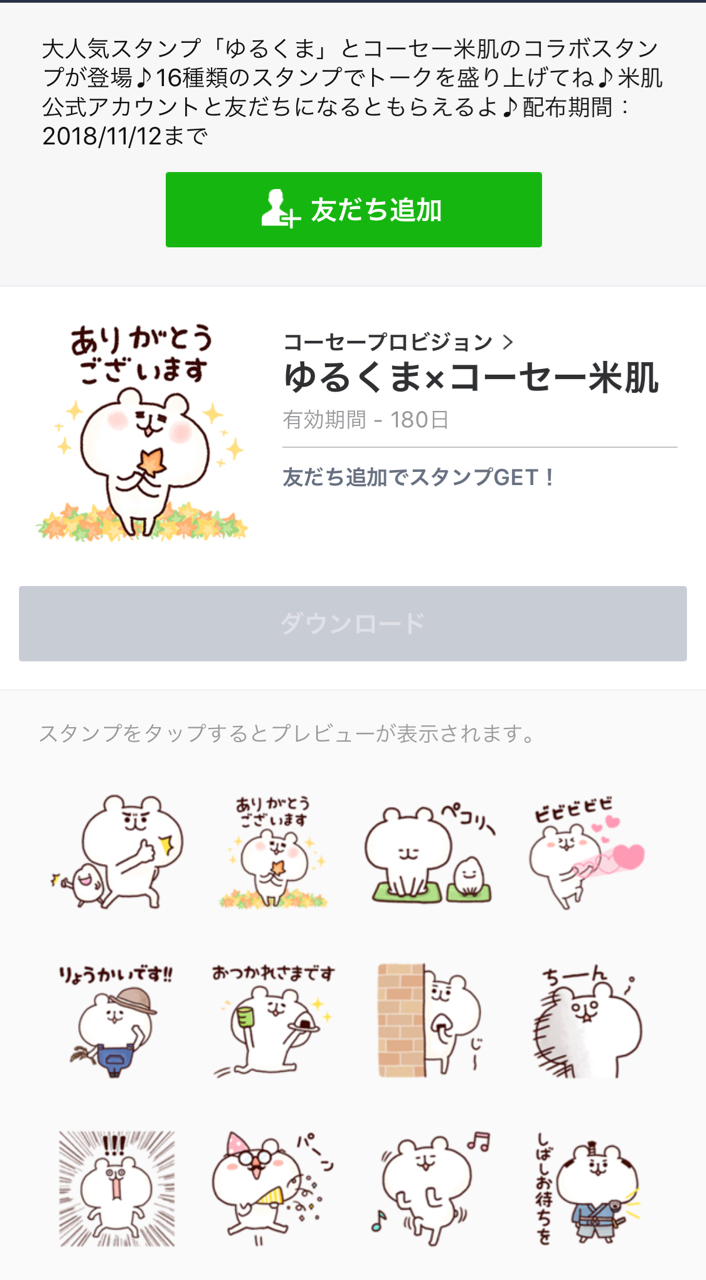Image resolution: width=706 pixels, height=1280 pixels.
Task: Preview the thumbs-up bear sticker
Action: tap(117, 851)
